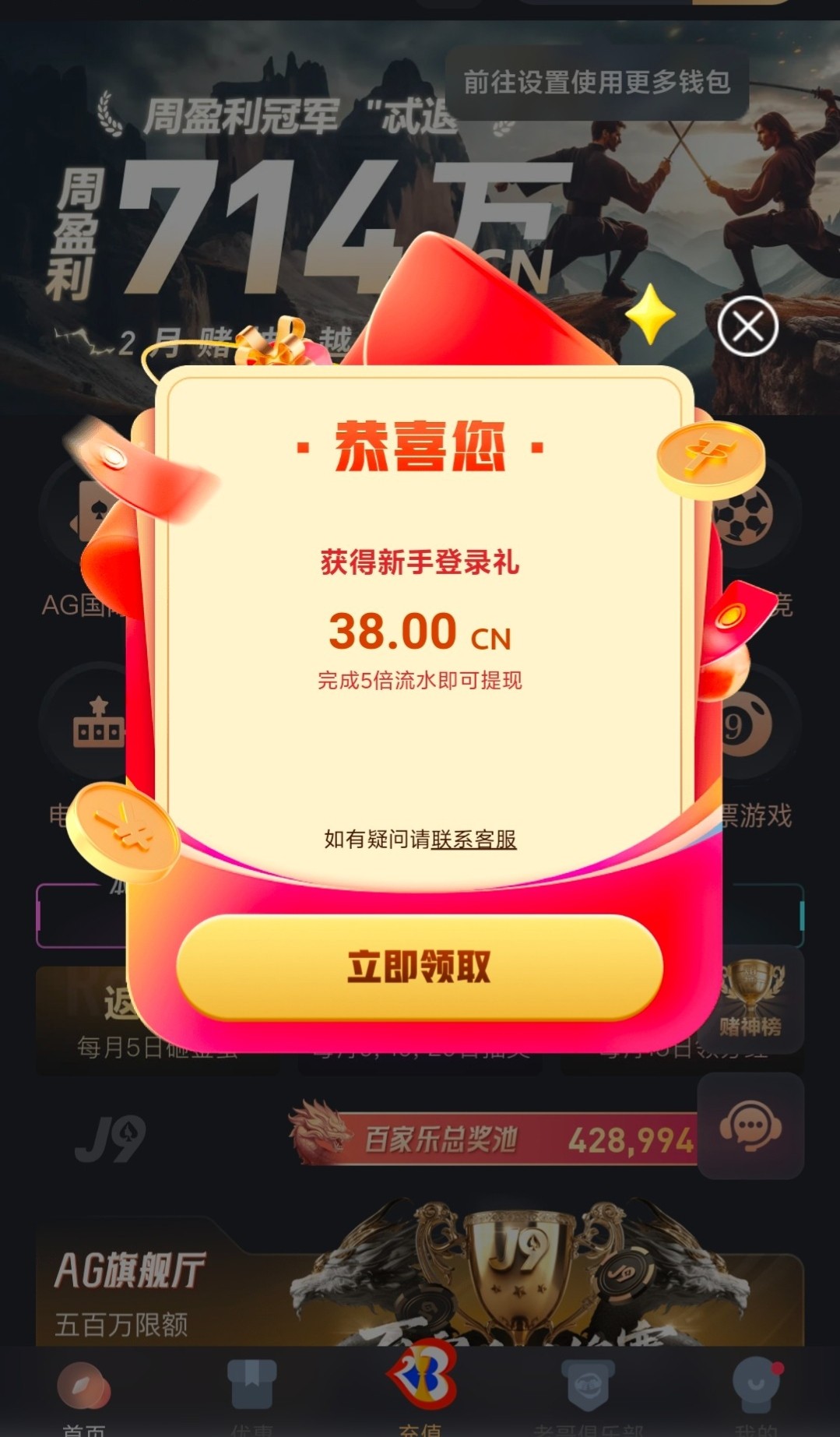Dismiss the red envelope popup
This screenshot has width=840, height=1437.
[x=747, y=326]
